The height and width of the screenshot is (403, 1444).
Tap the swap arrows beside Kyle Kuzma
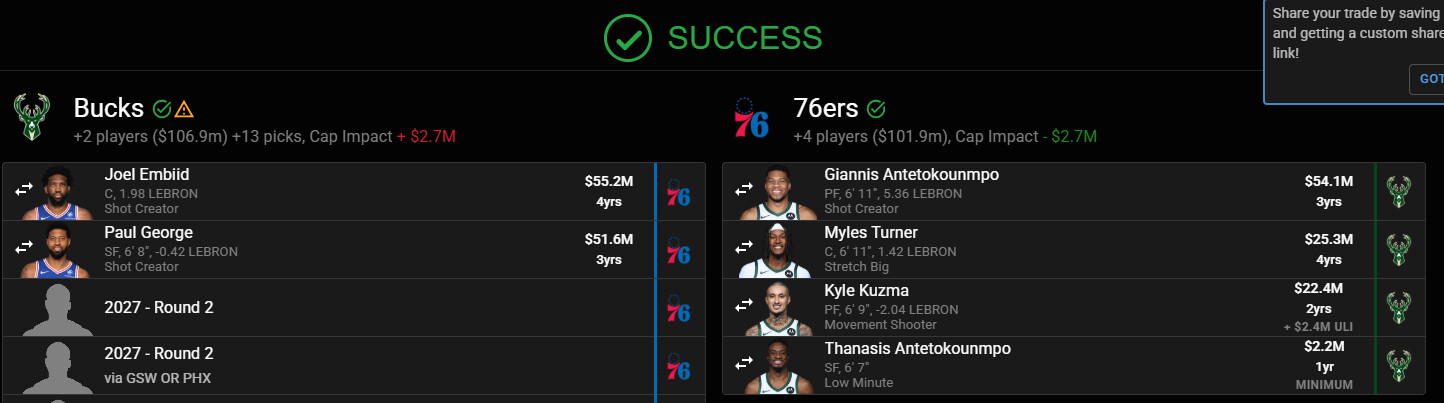tap(744, 304)
